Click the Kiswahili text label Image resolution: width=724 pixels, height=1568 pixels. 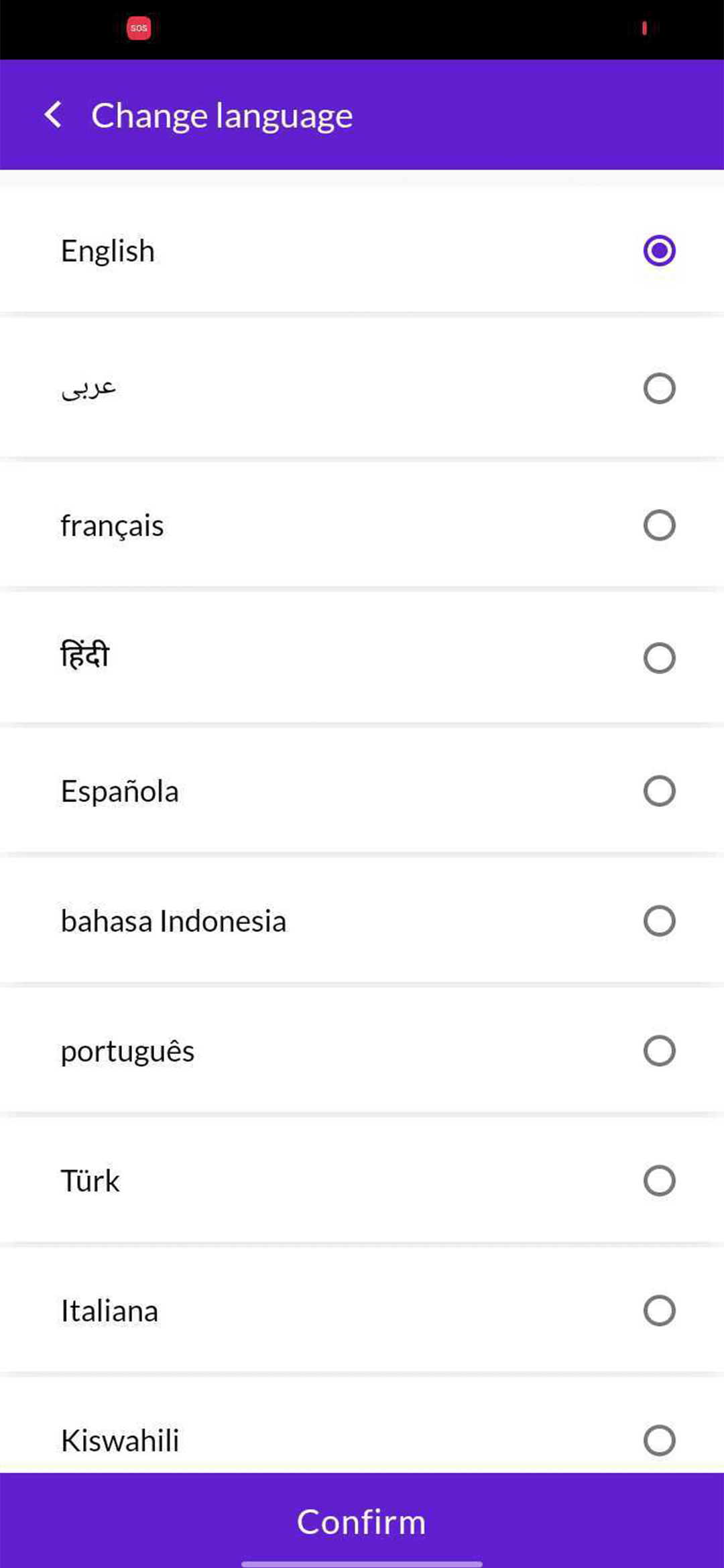tap(119, 1438)
